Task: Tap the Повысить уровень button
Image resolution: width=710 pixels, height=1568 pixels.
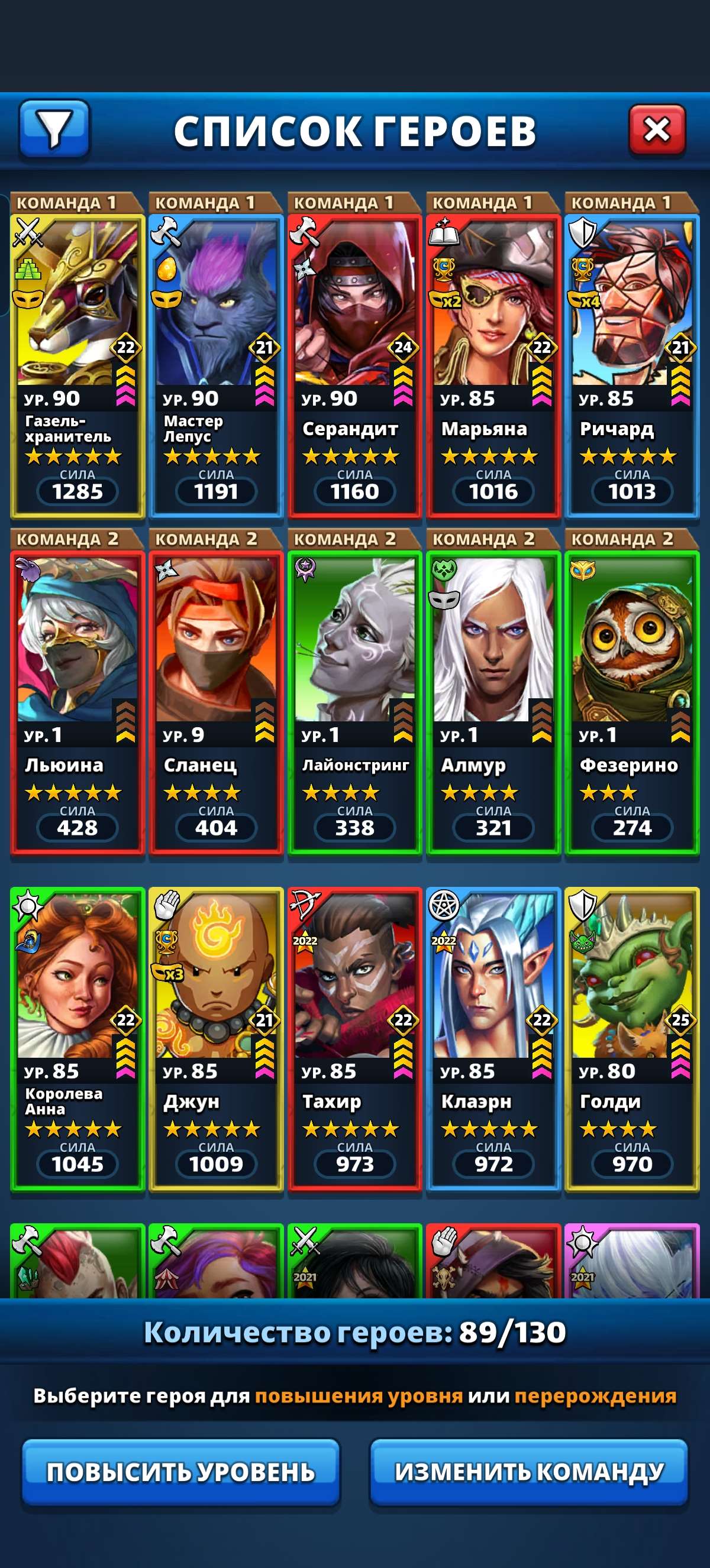Action: pos(181,1471)
